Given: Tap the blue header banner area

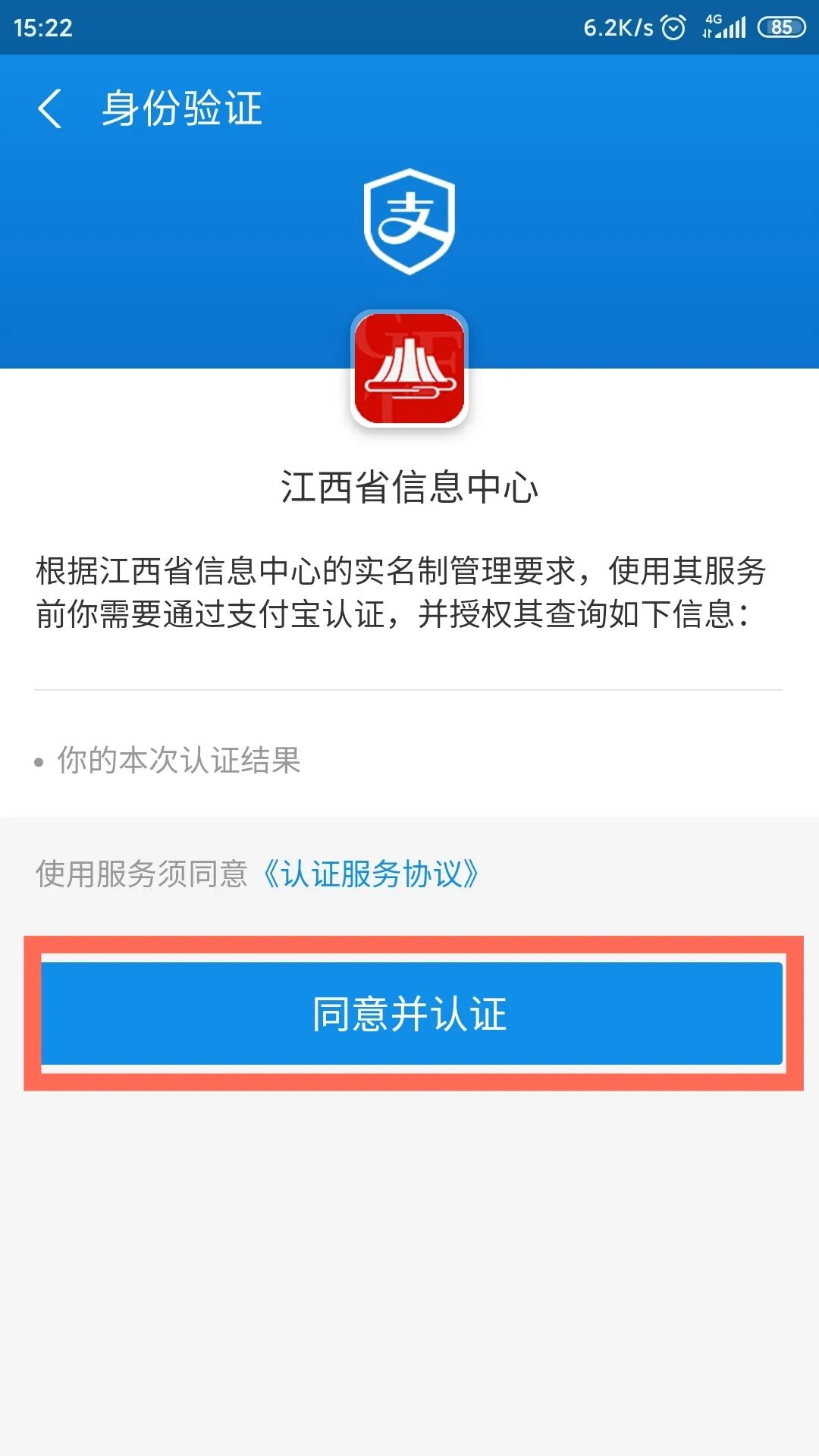Looking at the screenshot, I should point(152,265).
